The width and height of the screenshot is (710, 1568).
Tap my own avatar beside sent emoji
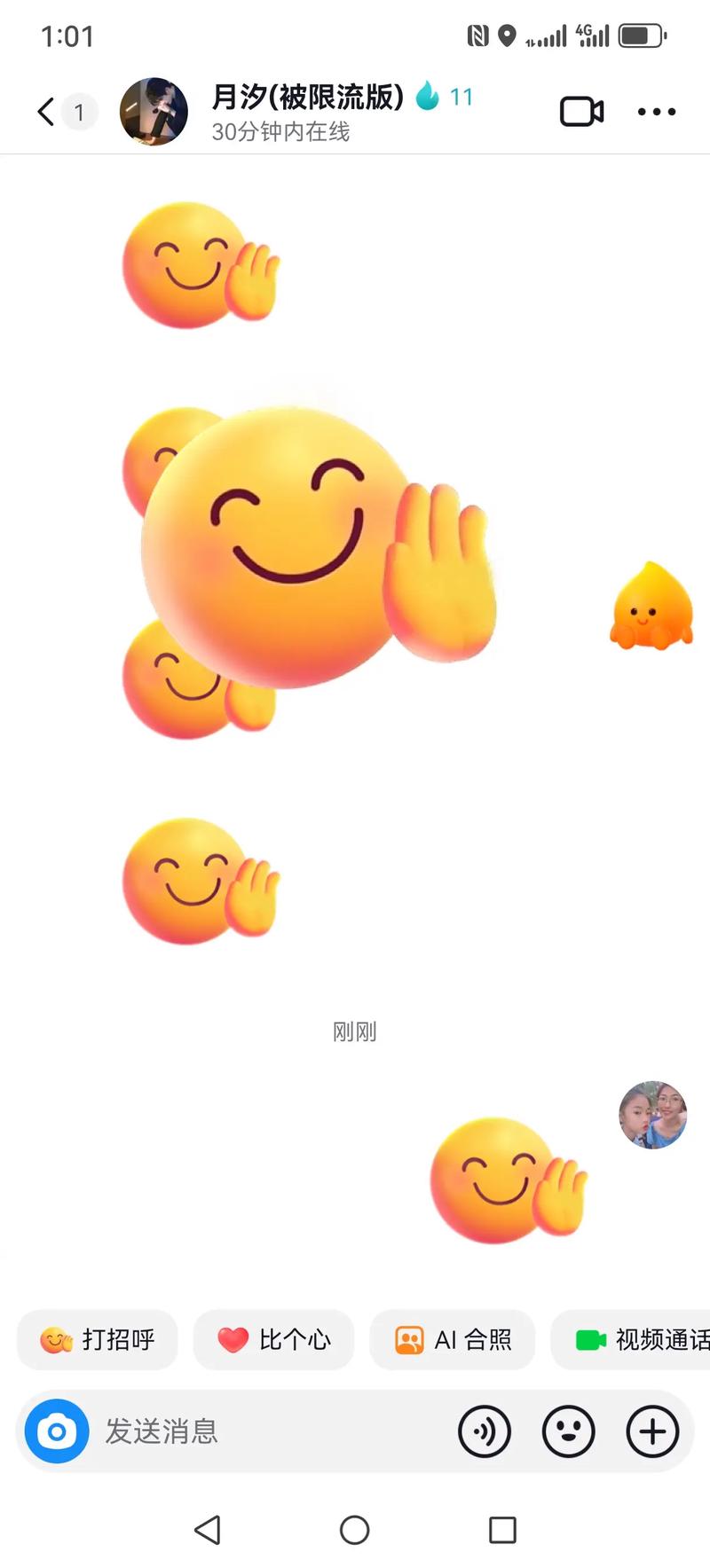click(x=652, y=1115)
